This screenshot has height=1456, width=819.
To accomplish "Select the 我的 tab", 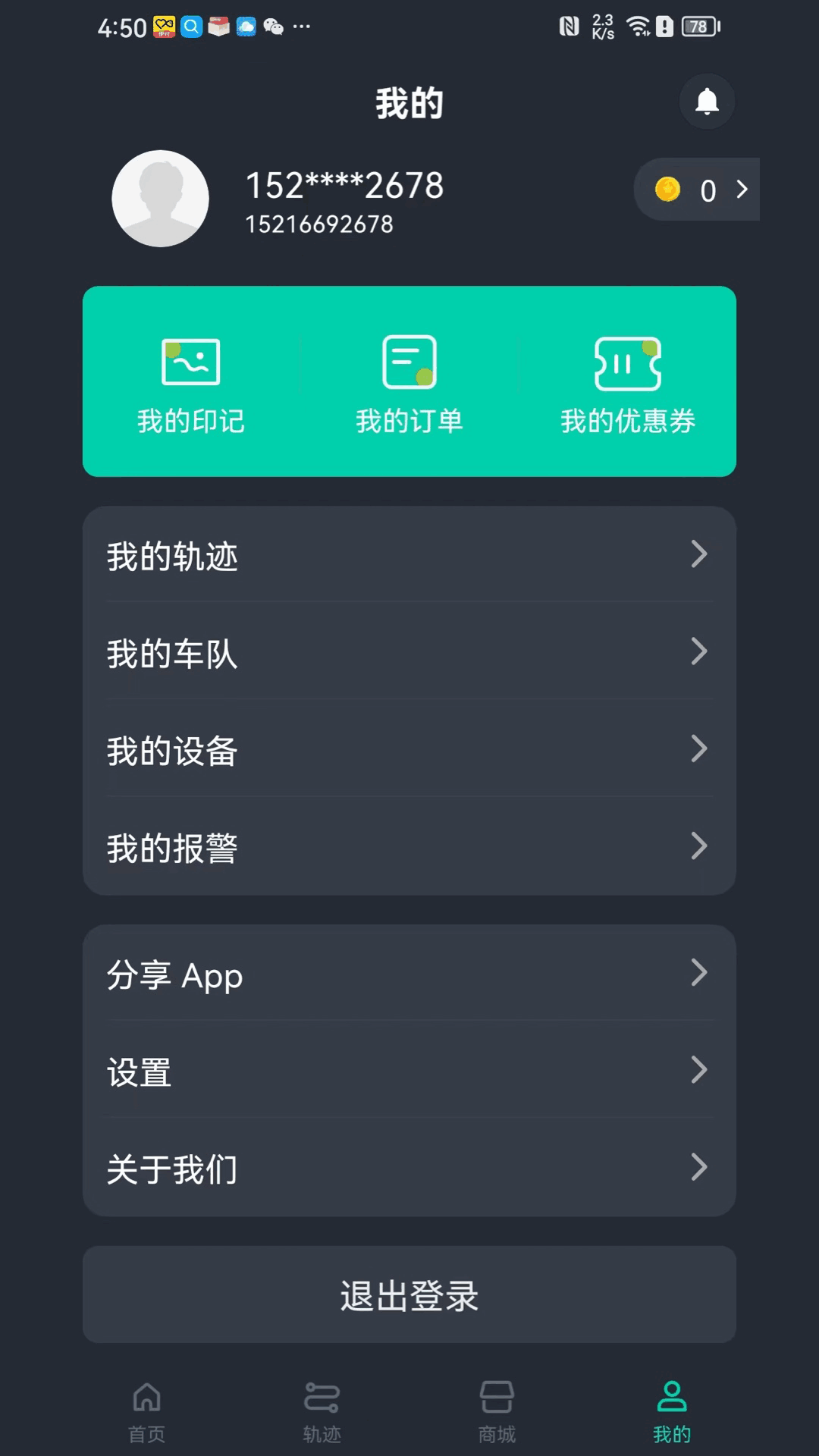I will [x=672, y=1412].
